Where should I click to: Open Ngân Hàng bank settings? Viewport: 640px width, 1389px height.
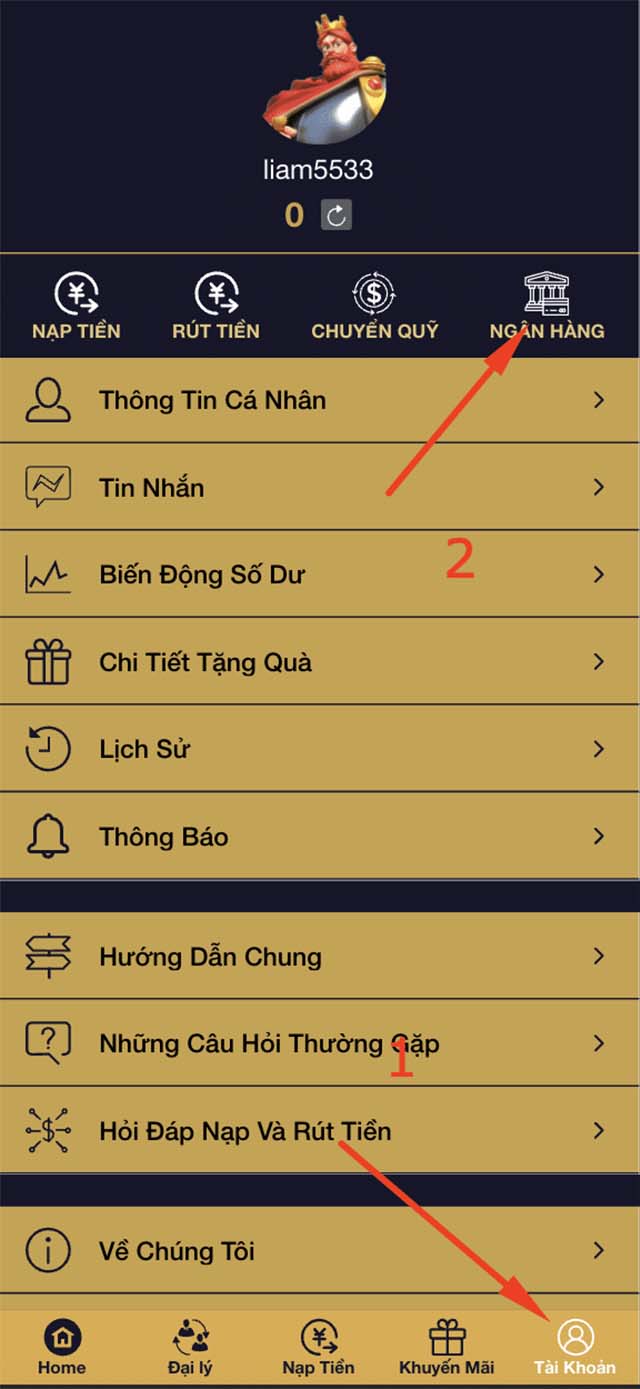(x=546, y=307)
